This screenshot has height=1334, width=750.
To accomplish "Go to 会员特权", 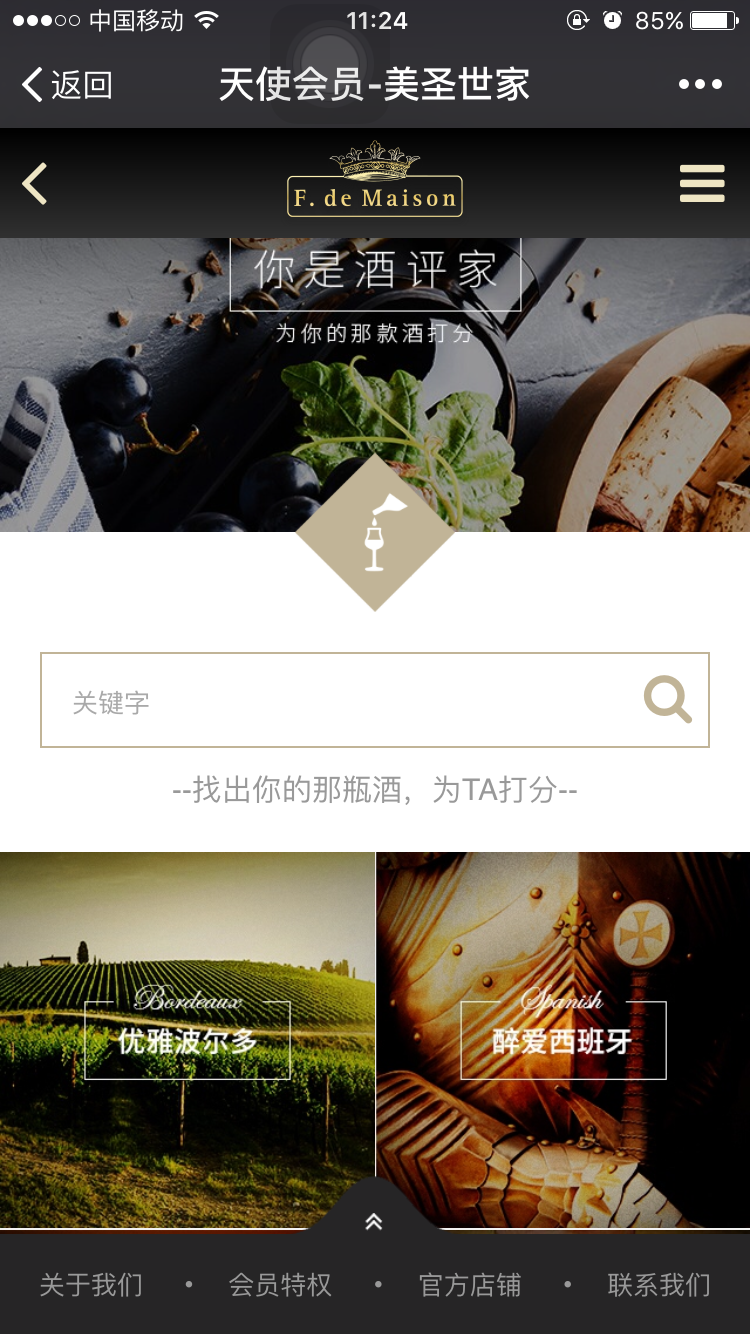I will coord(280,1285).
